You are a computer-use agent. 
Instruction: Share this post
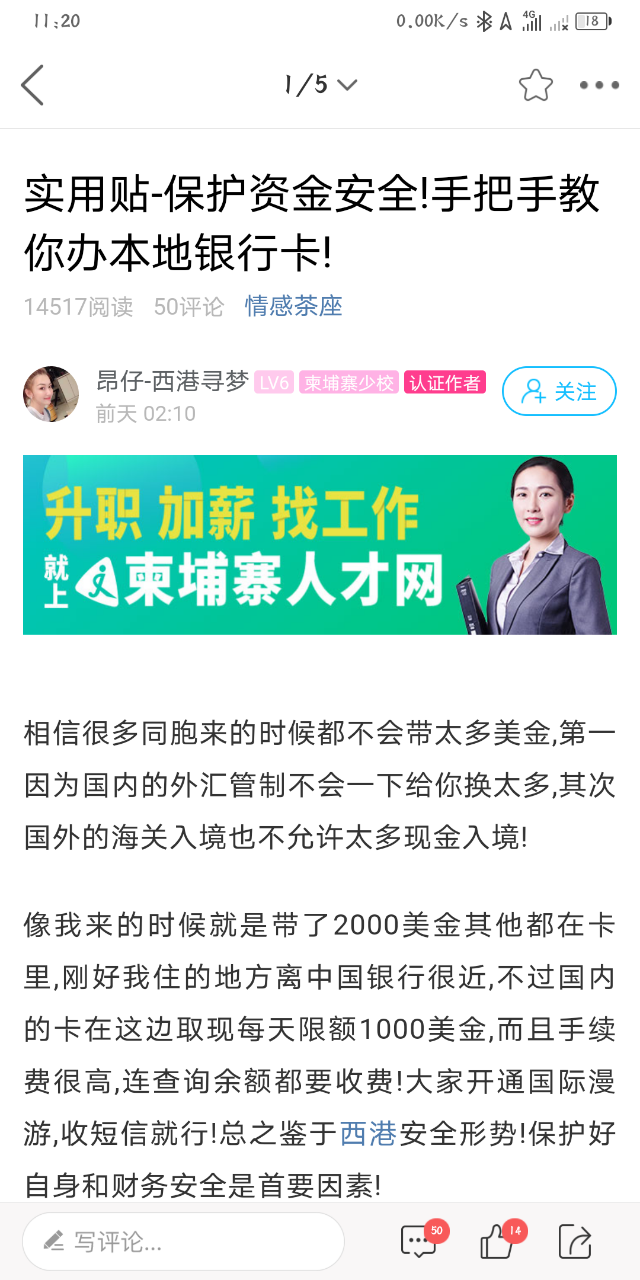[575, 1242]
